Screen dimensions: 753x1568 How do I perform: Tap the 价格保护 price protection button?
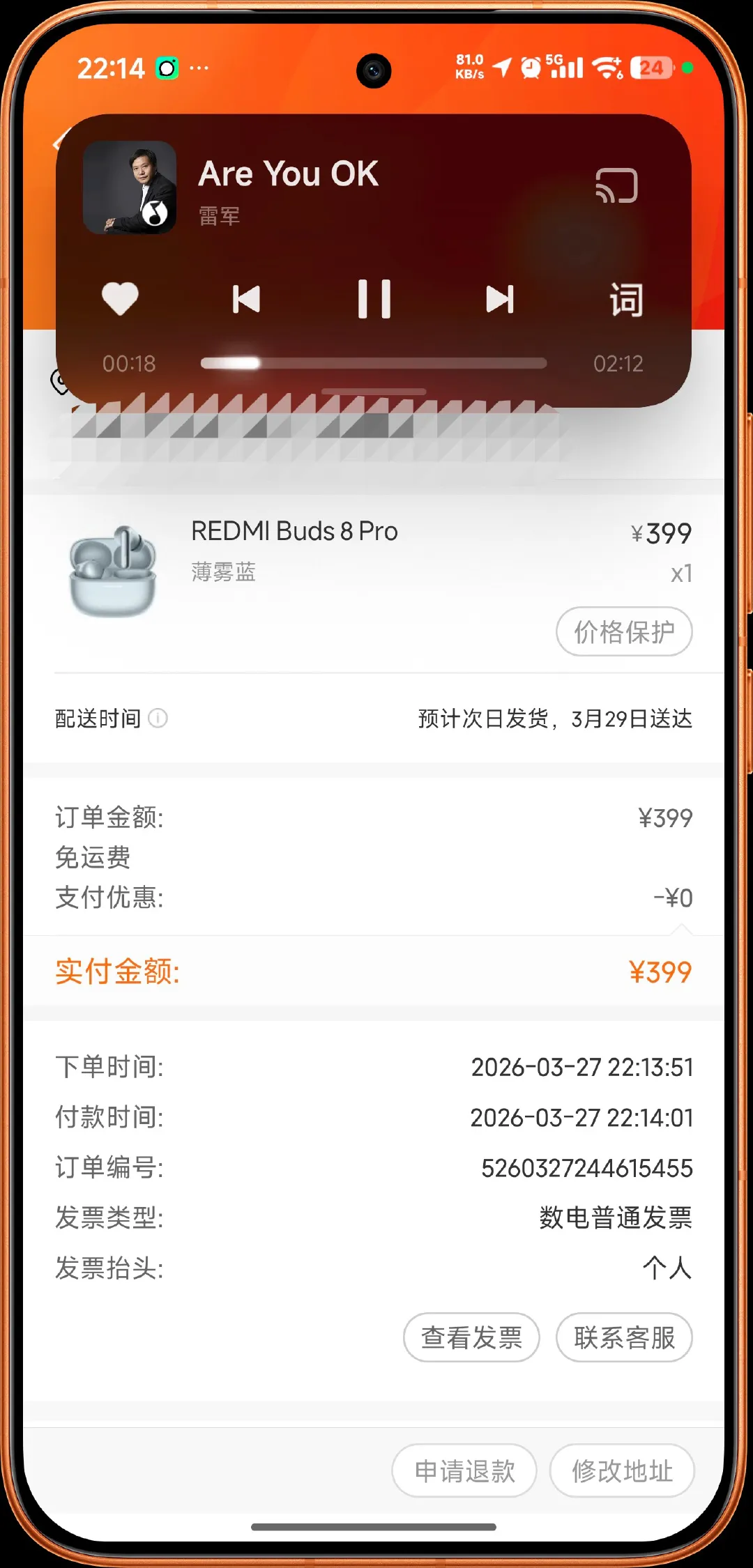(x=623, y=632)
